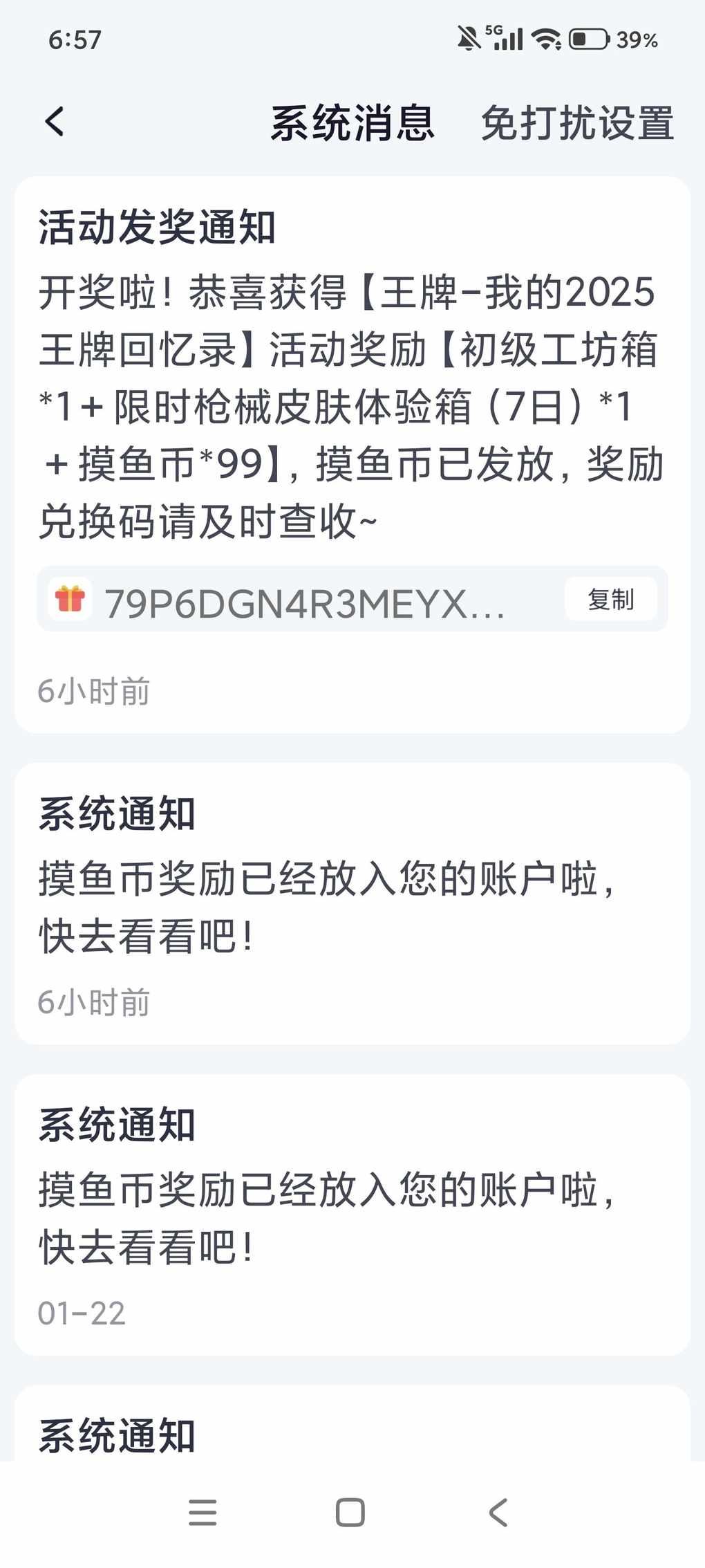Copy the redemption code with 复制

click(x=610, y=599)
